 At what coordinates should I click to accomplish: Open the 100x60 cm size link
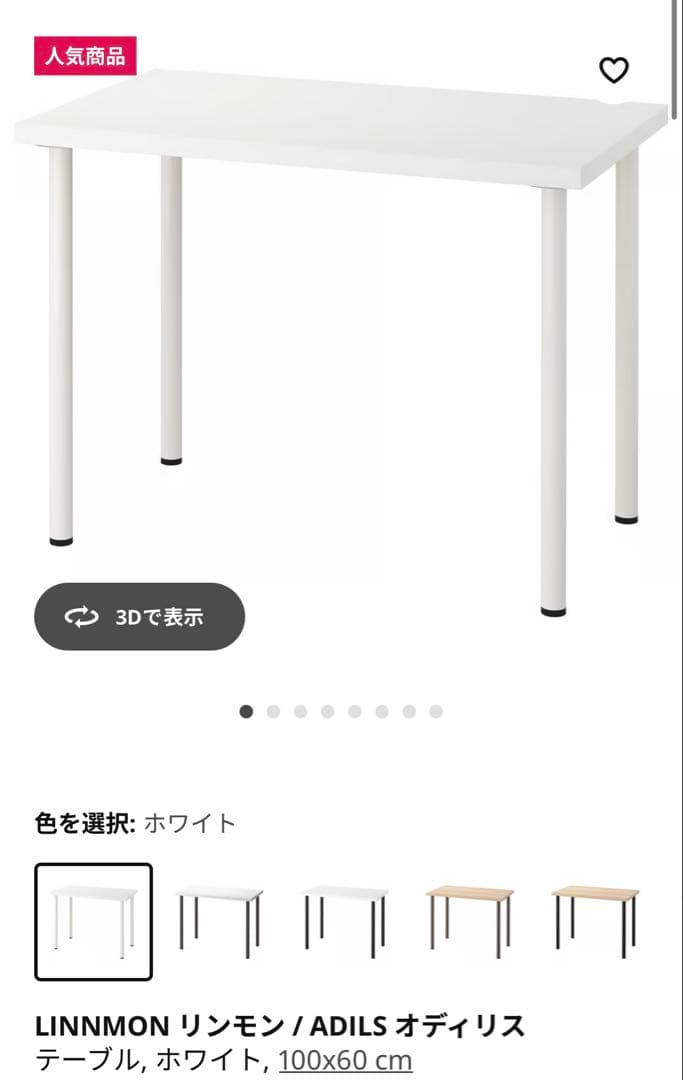[345, 1059]
